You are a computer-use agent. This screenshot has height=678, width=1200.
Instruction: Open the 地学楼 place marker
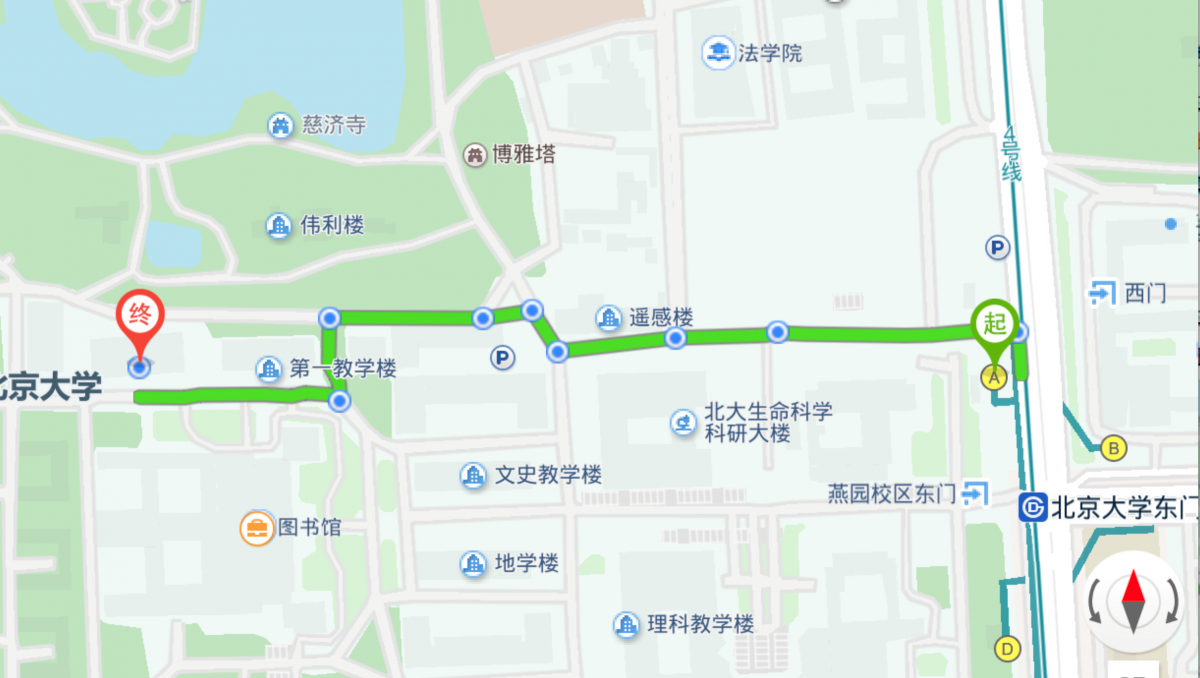click(473, 564)
